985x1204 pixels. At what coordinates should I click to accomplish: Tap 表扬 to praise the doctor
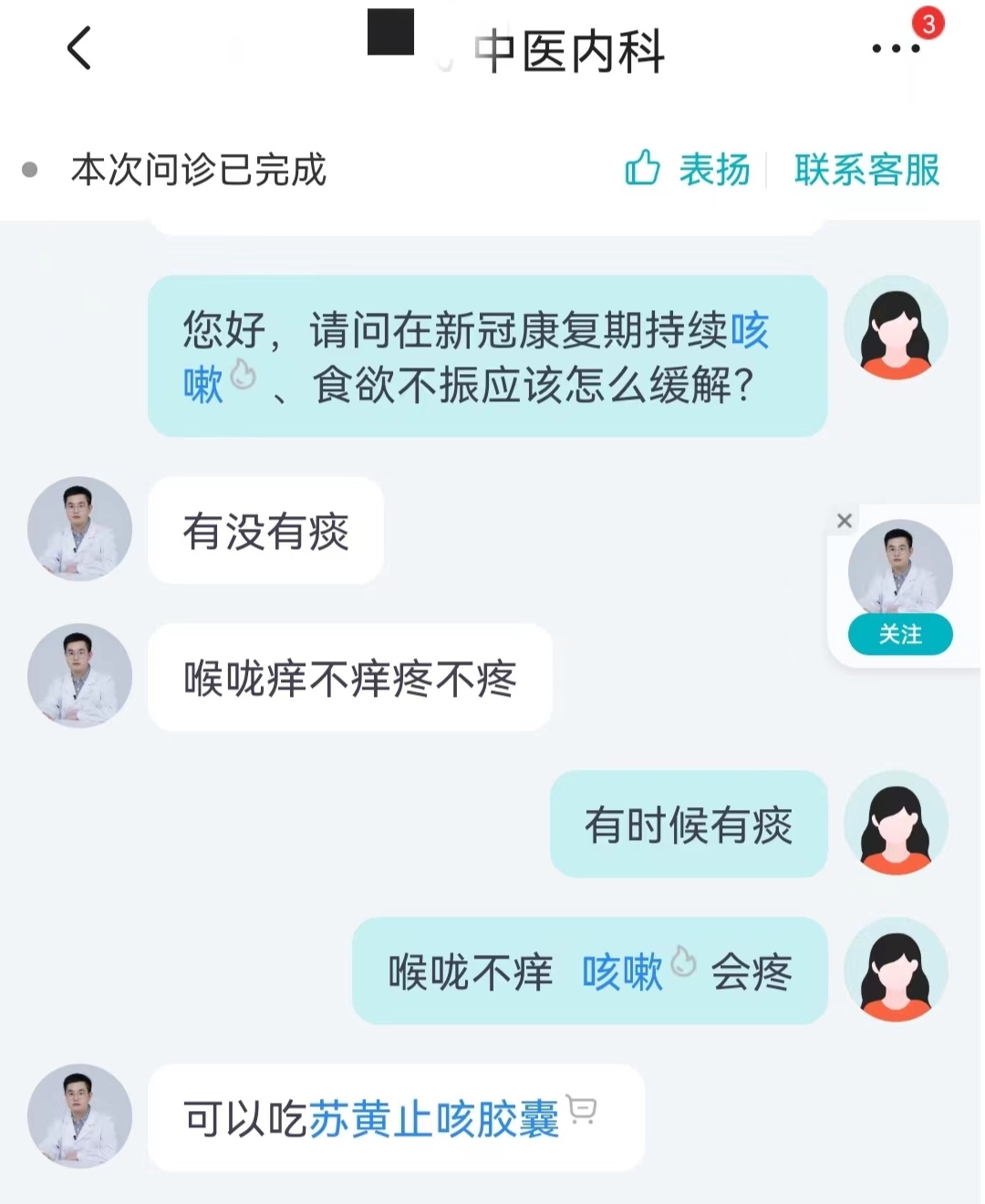(x=689, y=170)
